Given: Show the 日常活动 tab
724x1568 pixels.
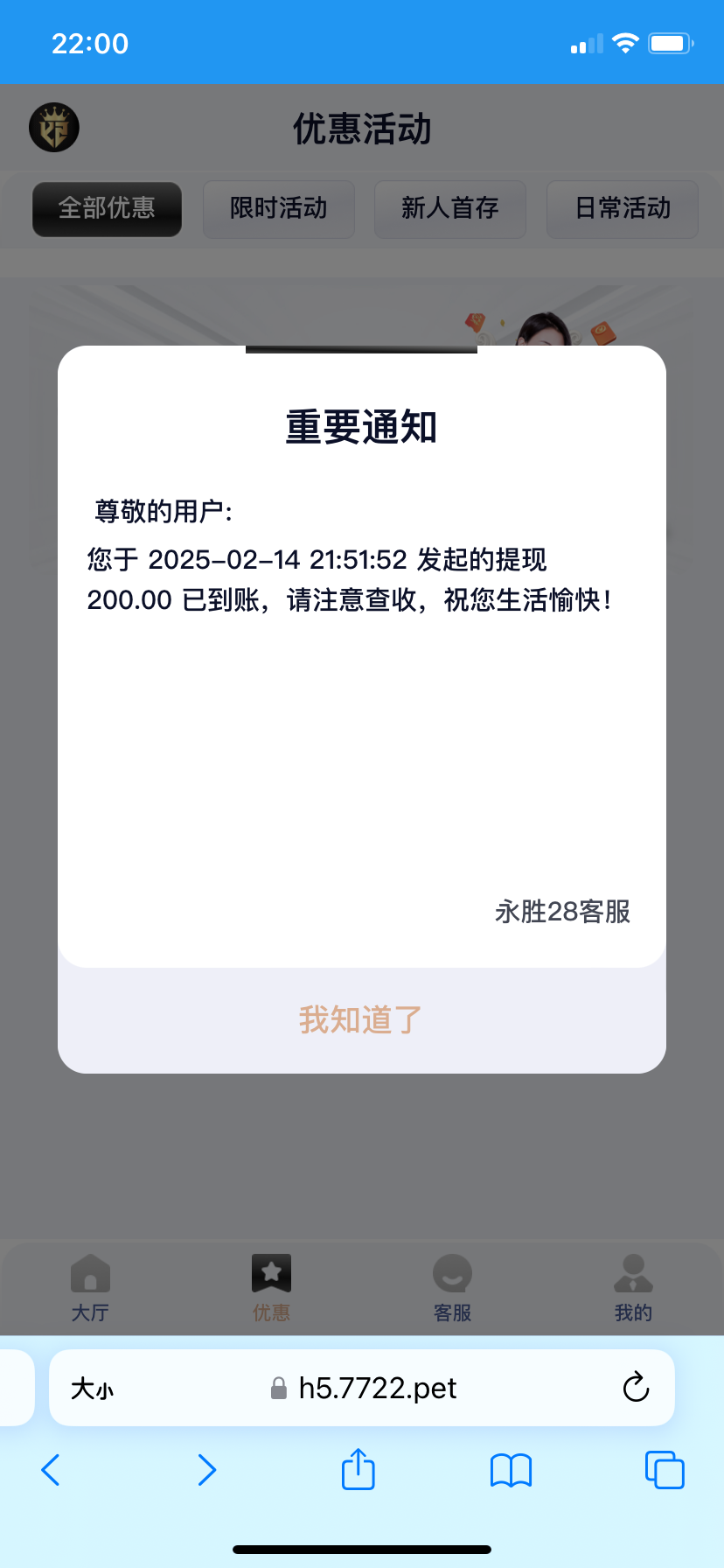Looking at the screenshot, I should pyautogui.click(x=622, y=208).
